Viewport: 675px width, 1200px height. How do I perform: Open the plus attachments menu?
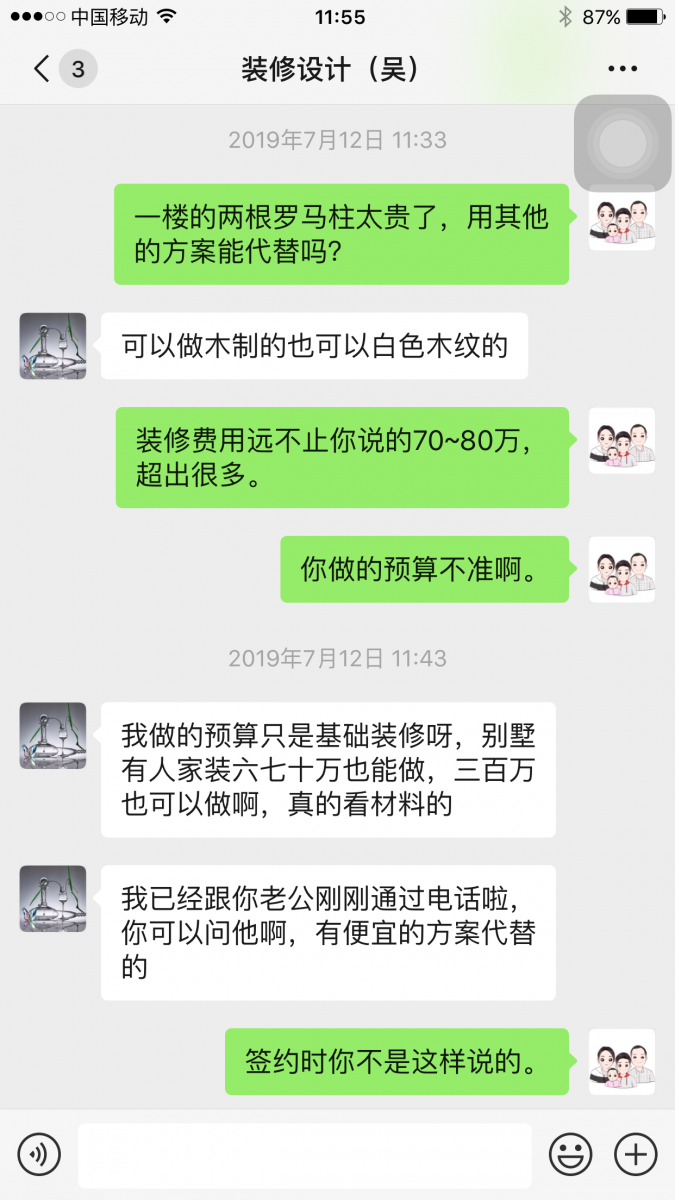(635, 1154)
